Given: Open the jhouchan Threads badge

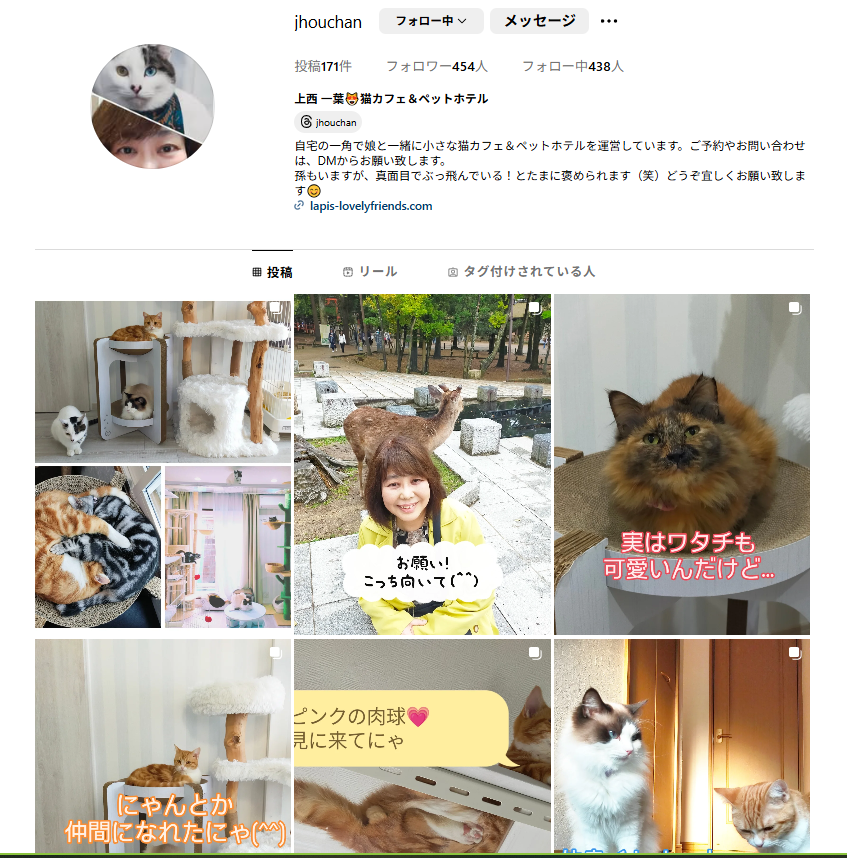Looking at the screenshot, I should click(328, 122).
